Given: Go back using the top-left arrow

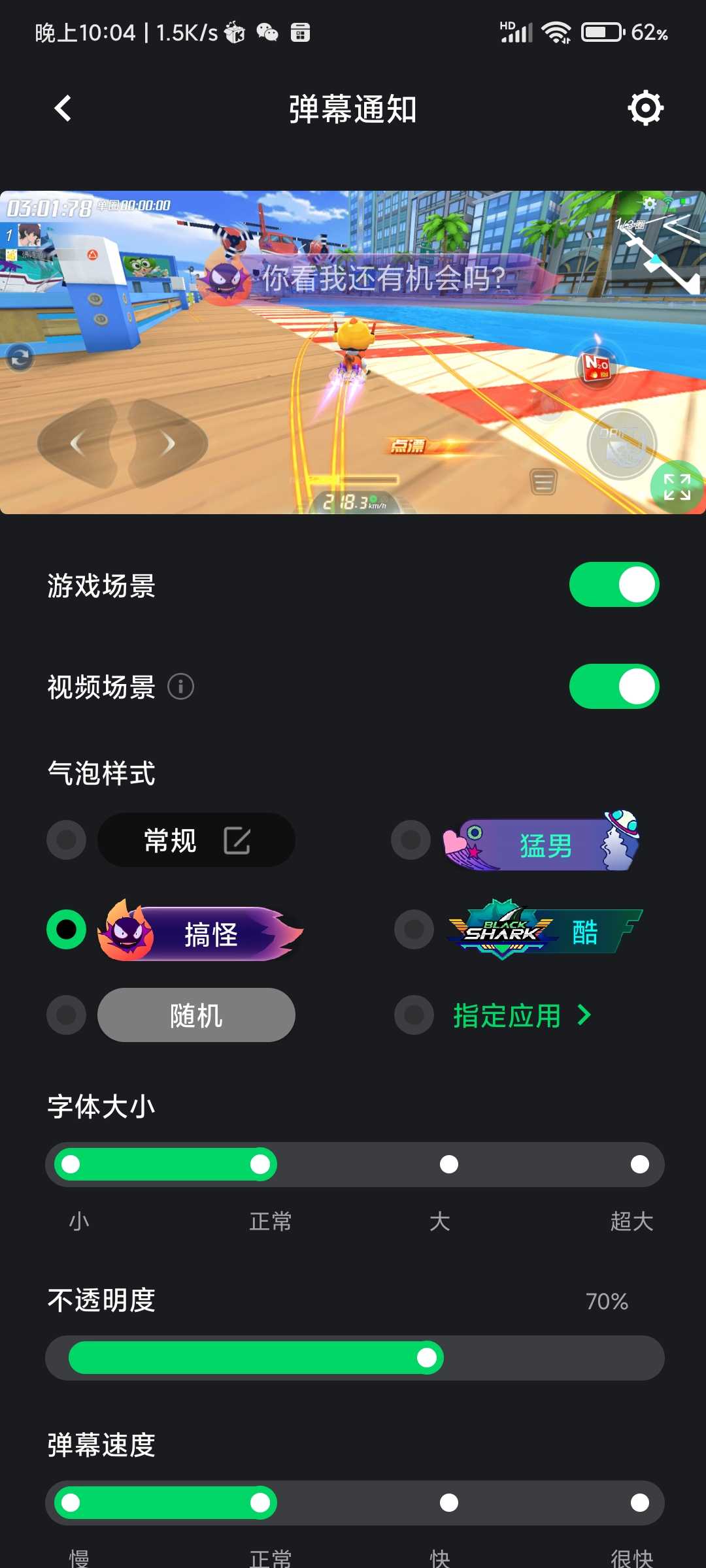Looking at the screenshot, I should click(63, 108).
